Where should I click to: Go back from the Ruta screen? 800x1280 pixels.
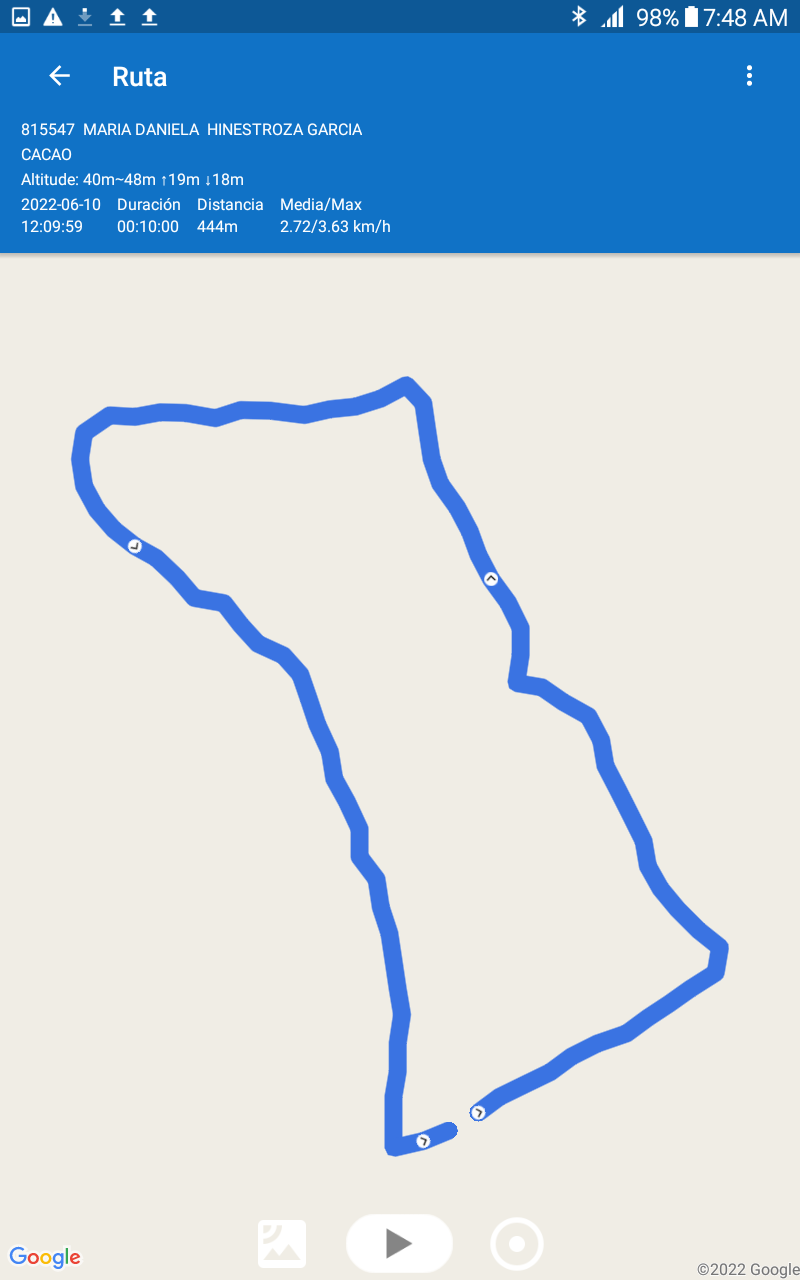pyautogui.click(x=60, y=76)
